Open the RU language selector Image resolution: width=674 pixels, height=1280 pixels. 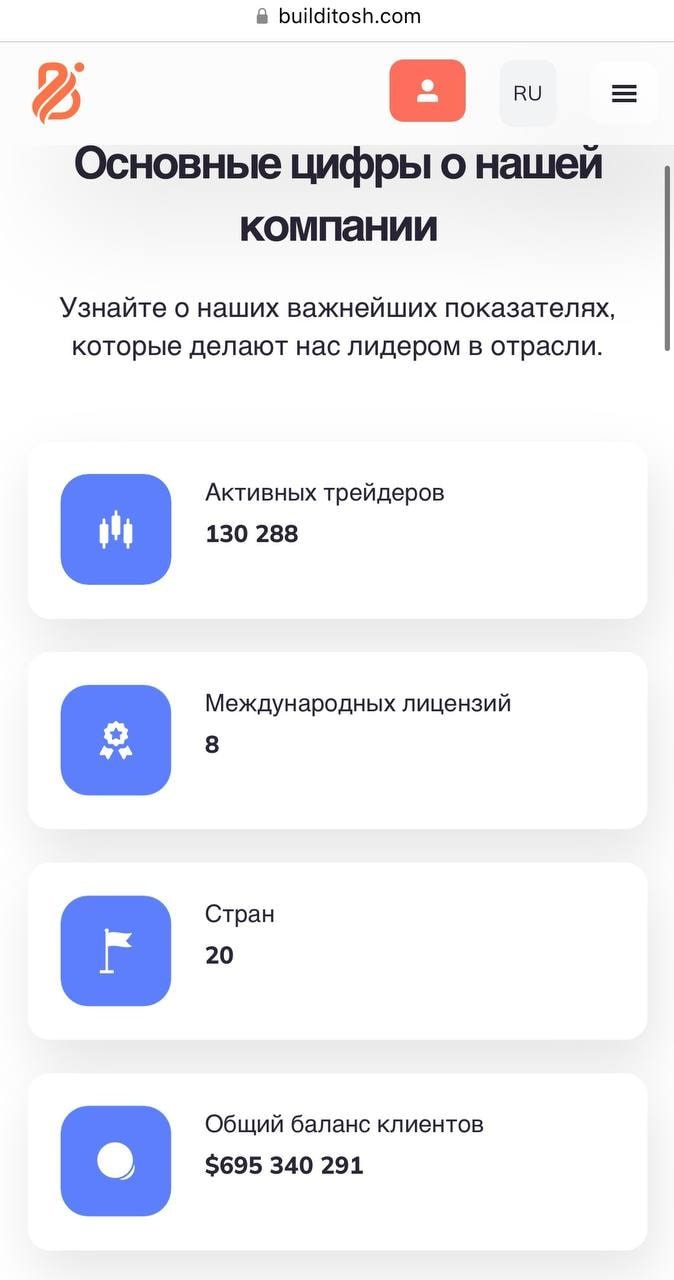(527, 93)
